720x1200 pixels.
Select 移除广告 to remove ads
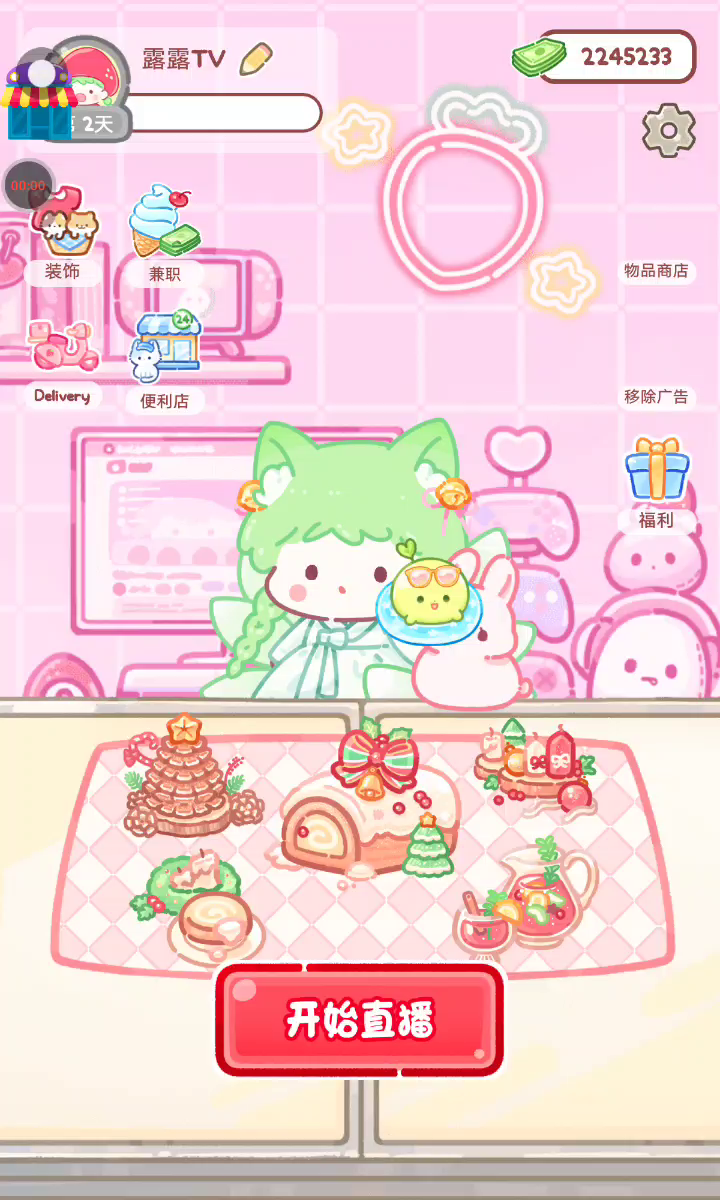[x=656, y=396]
